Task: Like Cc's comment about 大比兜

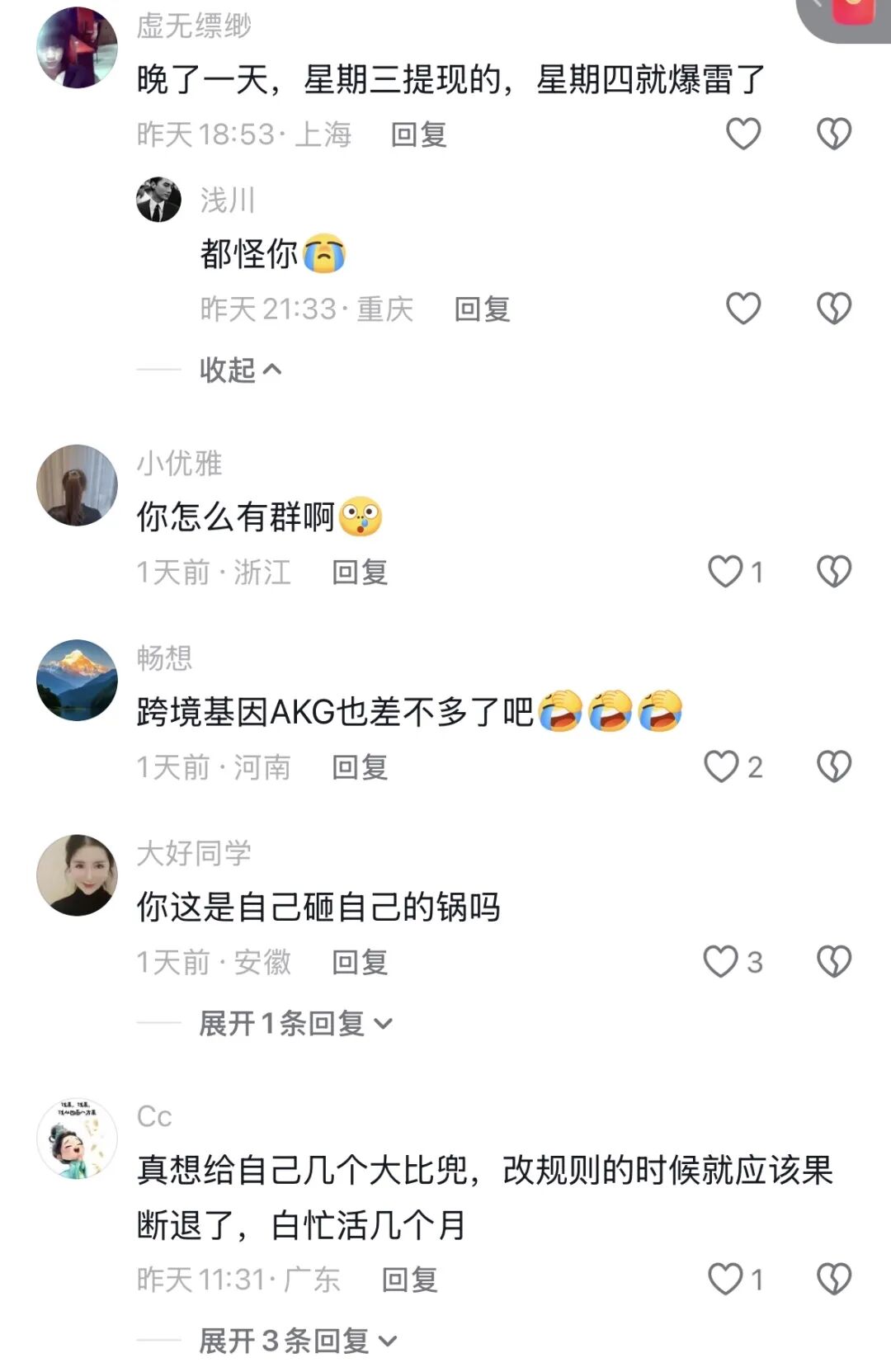Action: pos(726,1279)
